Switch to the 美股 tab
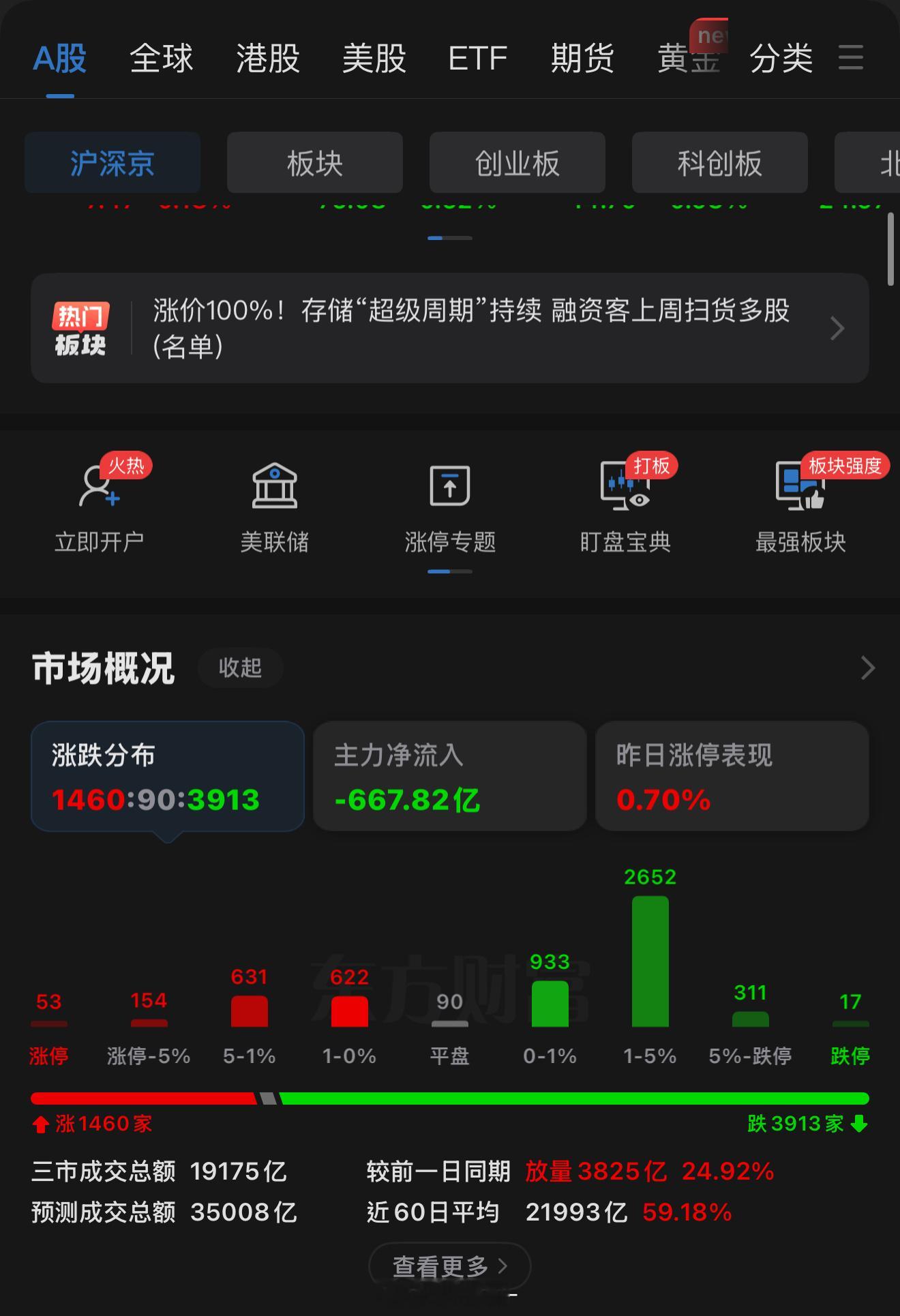The height and width of the screenshot is (1316, 900). [x=374, y=59]
